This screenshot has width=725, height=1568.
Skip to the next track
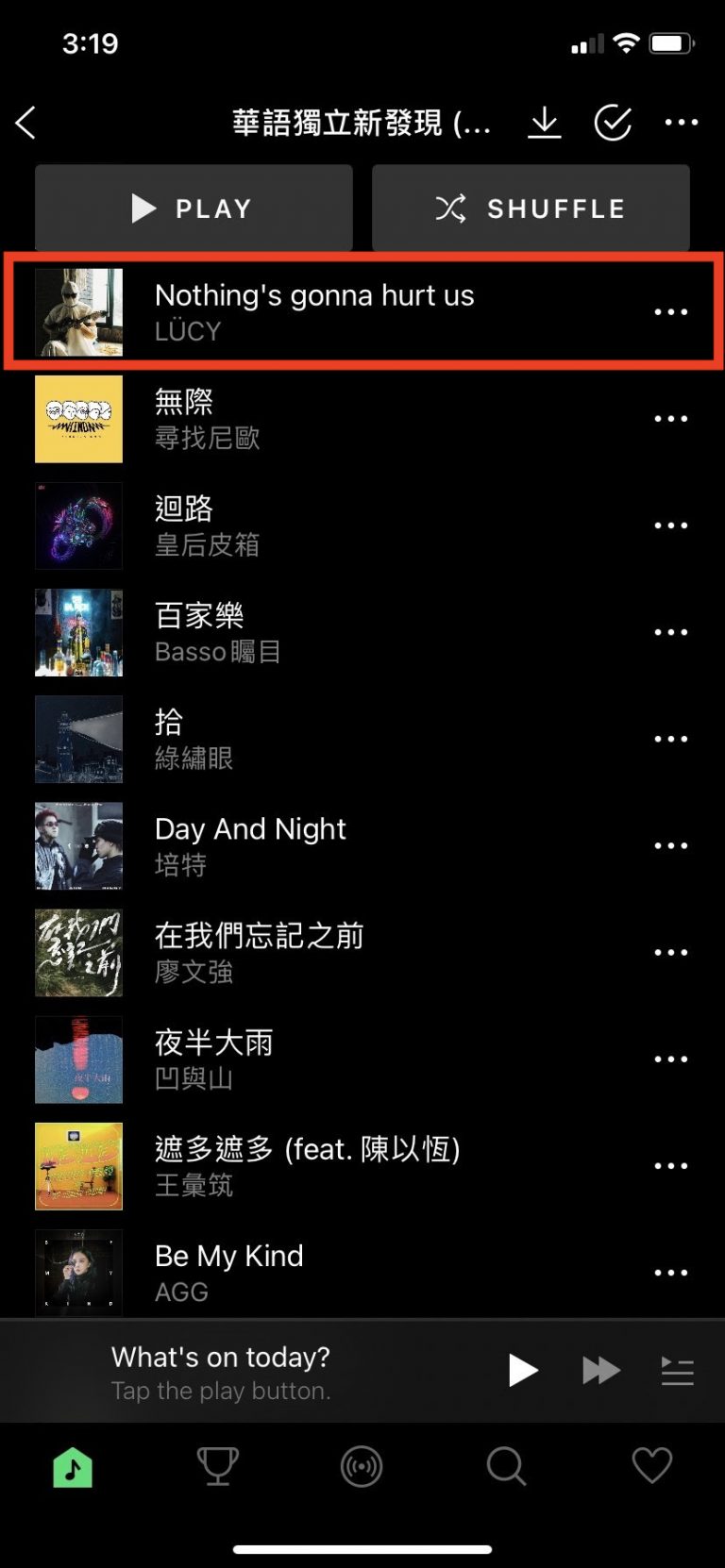pos(601,1370)
